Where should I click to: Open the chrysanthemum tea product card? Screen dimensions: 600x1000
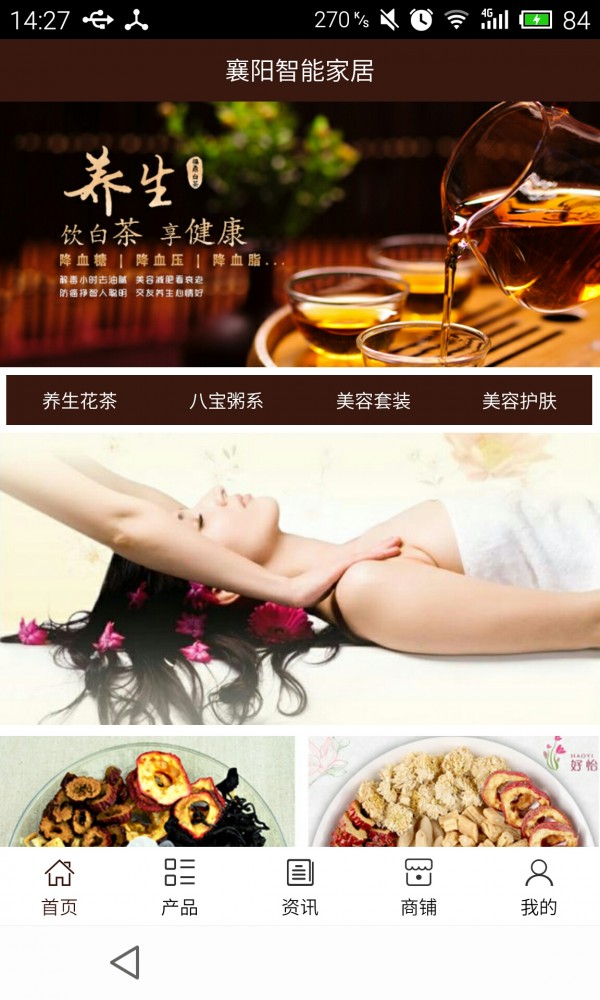click(x=453, y=792)
